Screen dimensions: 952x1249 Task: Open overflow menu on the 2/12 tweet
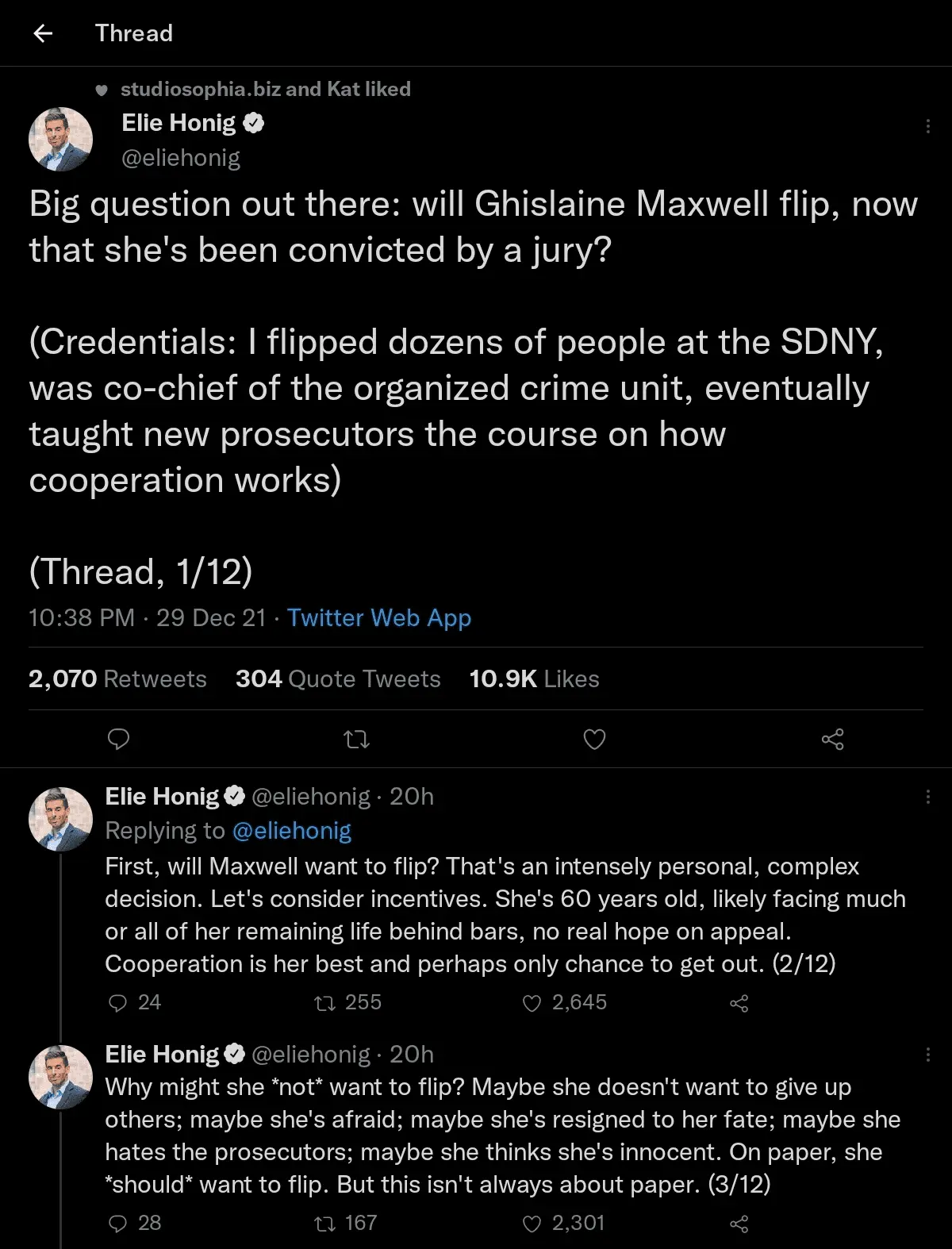tap(927, 796)
